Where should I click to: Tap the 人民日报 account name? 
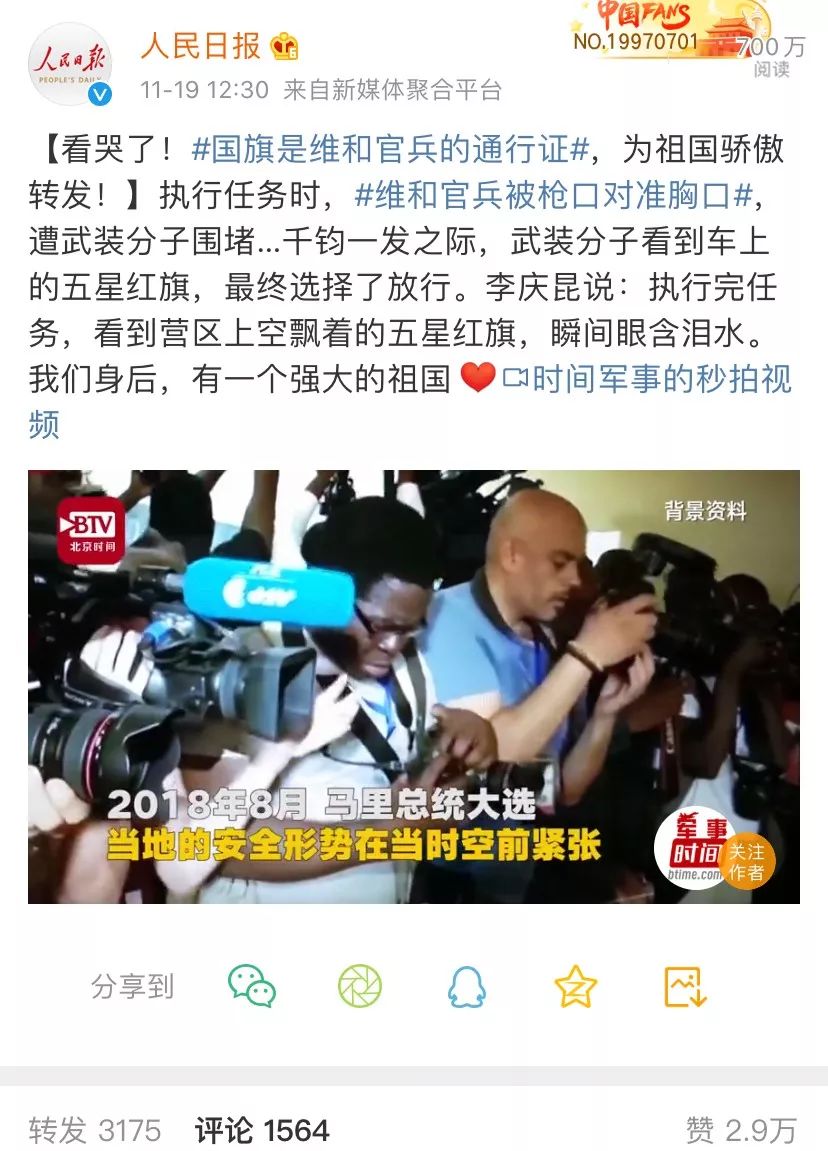[201, 46]
